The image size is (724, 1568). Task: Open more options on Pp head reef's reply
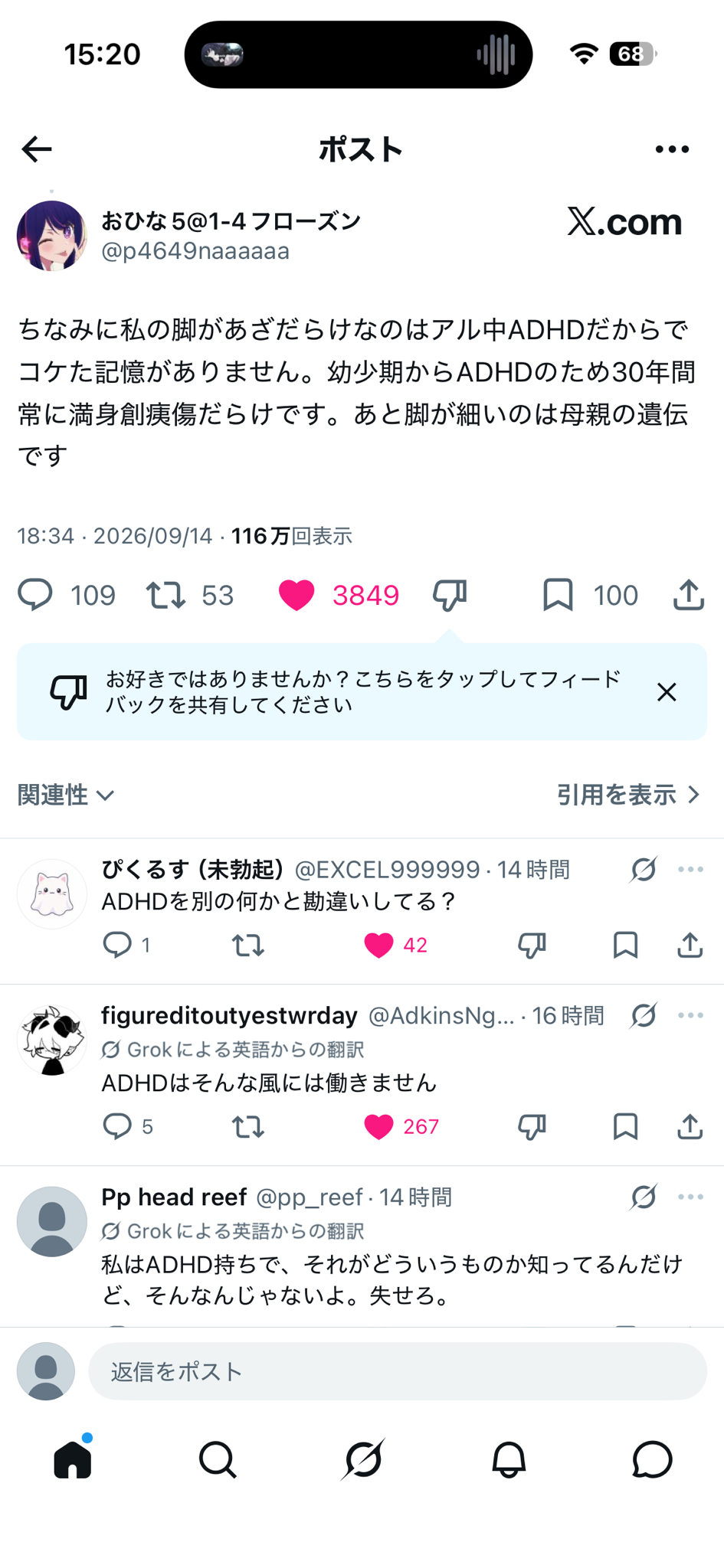click(690, 1197)
